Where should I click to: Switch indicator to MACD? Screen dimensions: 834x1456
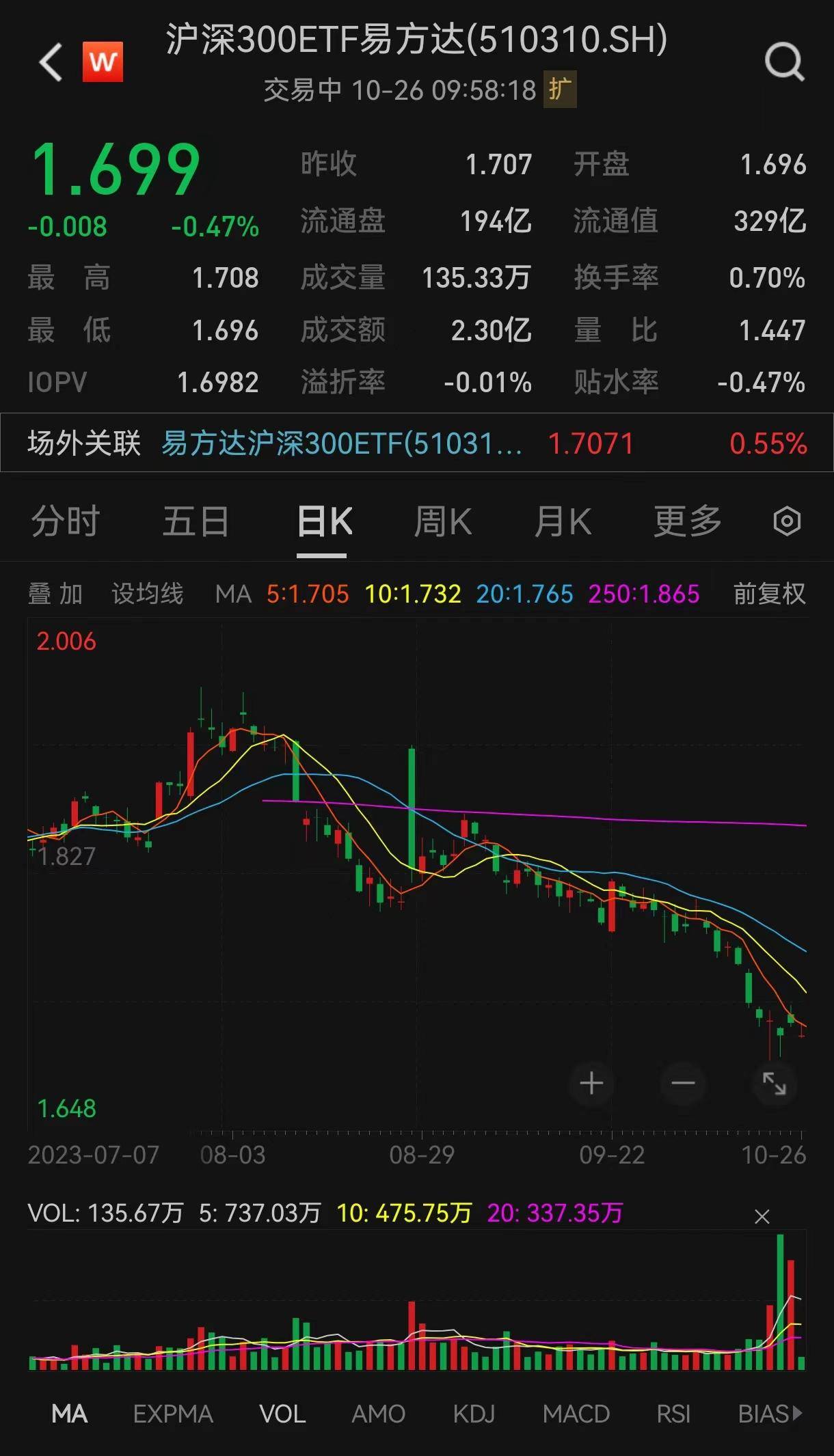click(x=578, y=1413)
